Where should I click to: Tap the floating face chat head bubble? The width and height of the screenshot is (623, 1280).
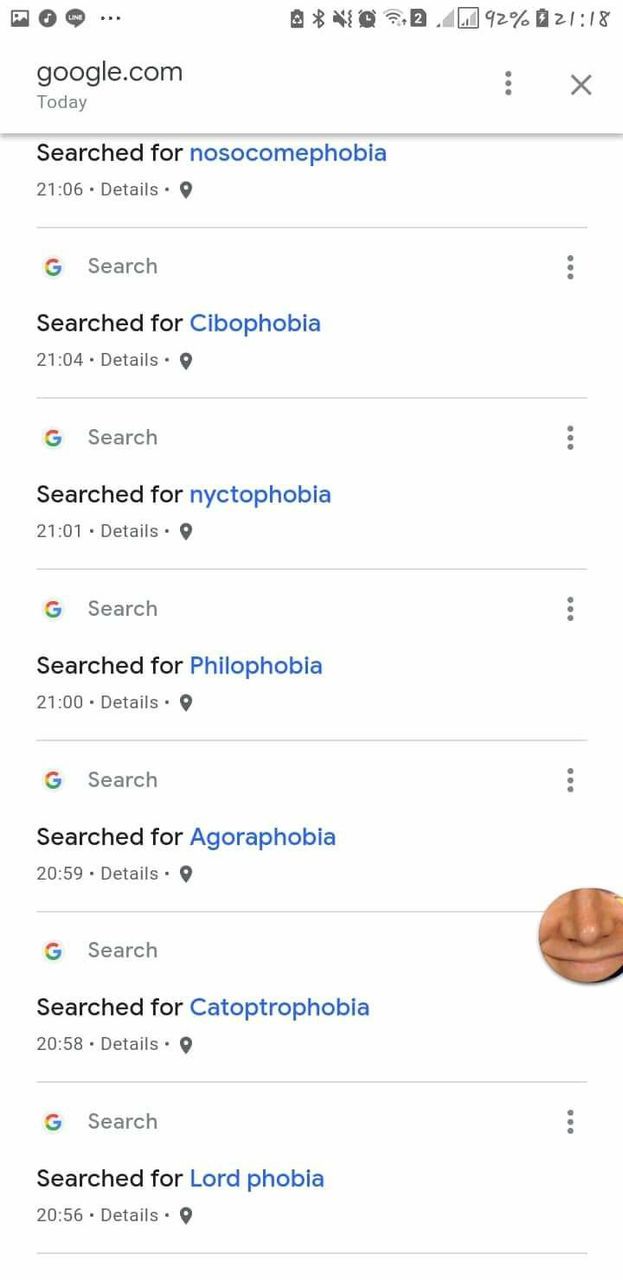pos(582,936)
